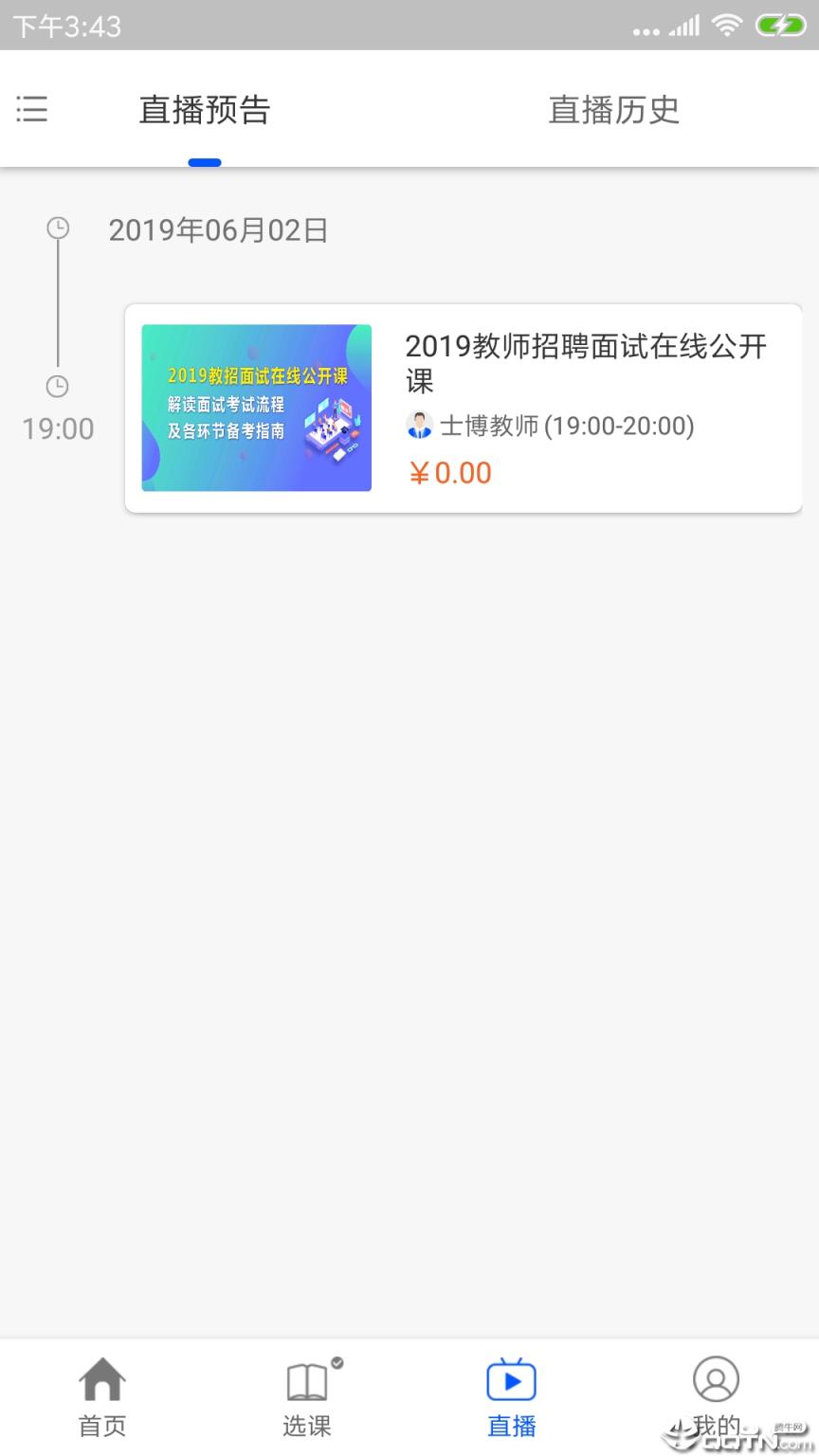Tap the clock icon next to 19:00
819x1456 pixels.
tap(57, 387)
